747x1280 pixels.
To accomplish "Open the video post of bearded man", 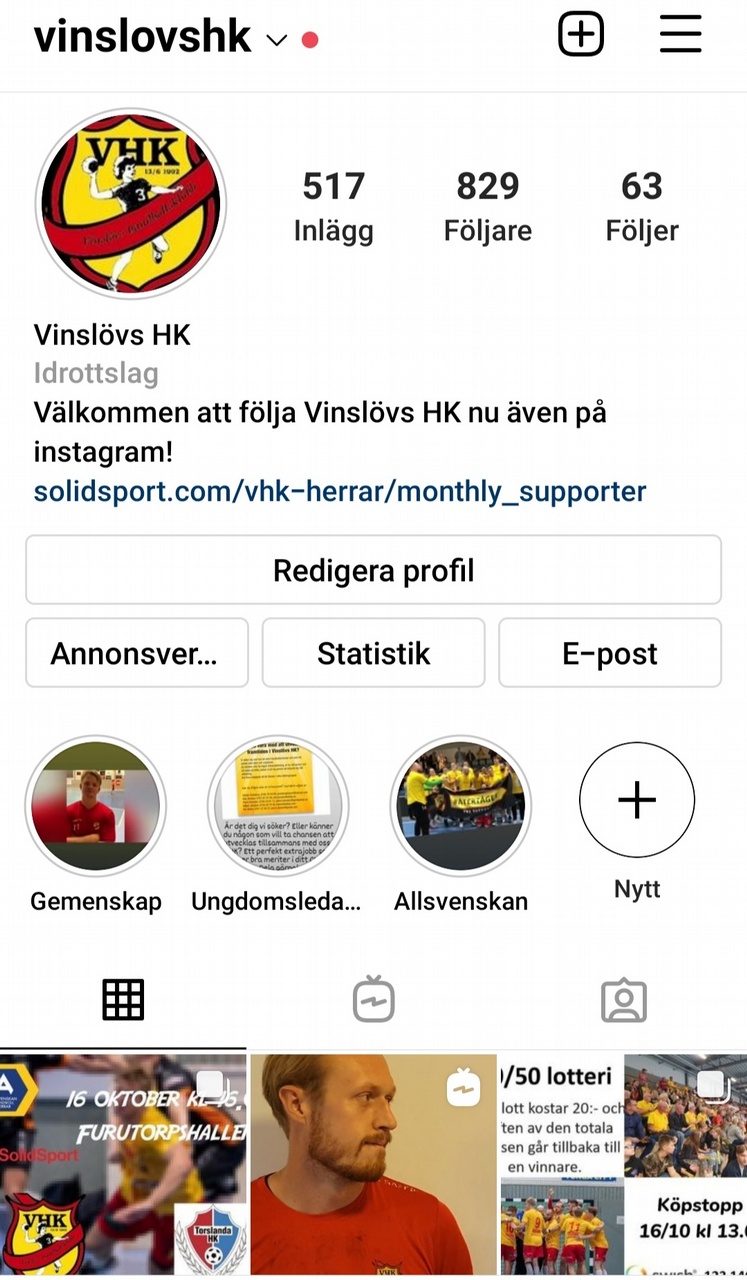I will tap(373, 1165).
